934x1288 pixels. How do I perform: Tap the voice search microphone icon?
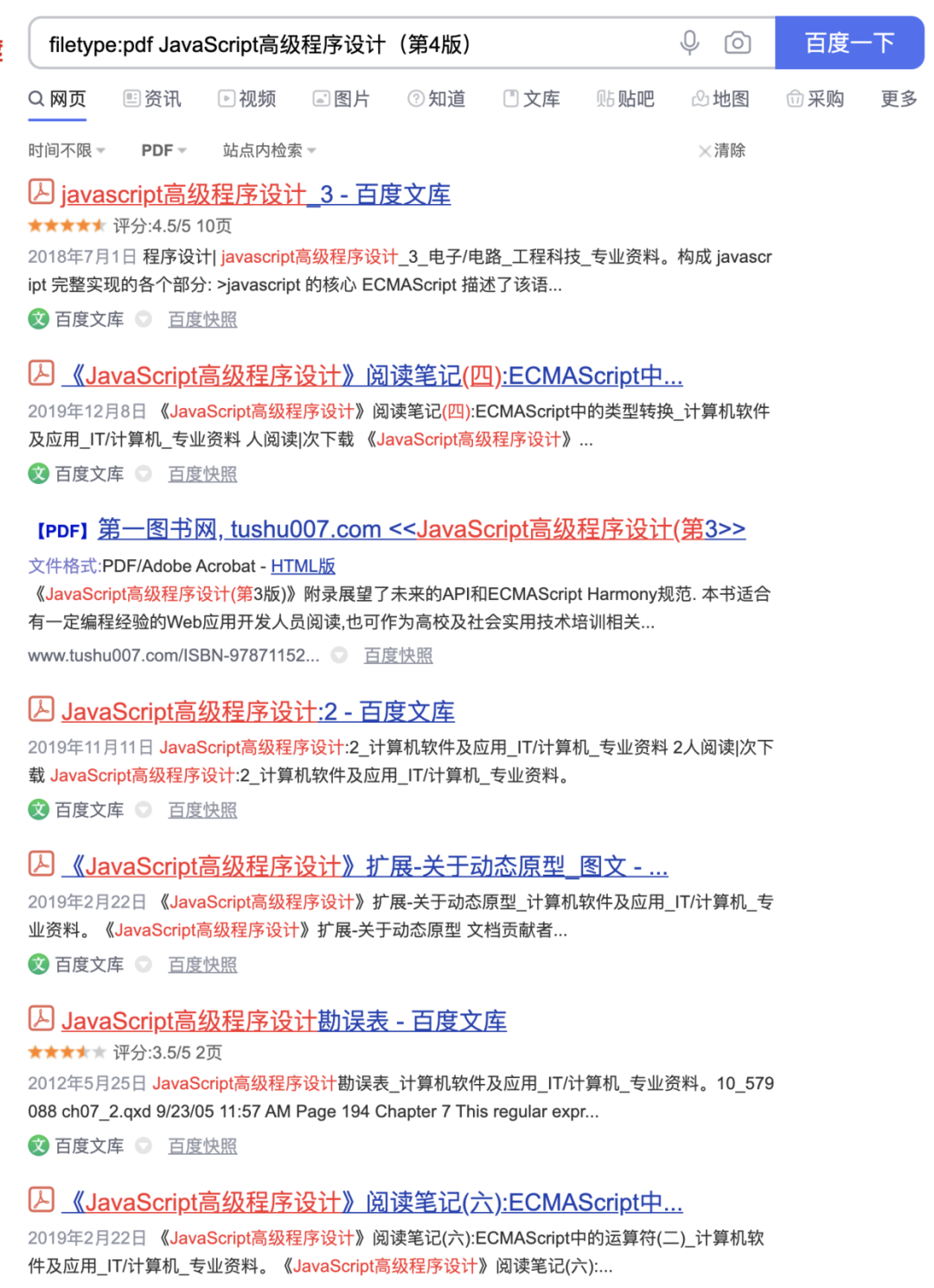(x=689, y=42)
